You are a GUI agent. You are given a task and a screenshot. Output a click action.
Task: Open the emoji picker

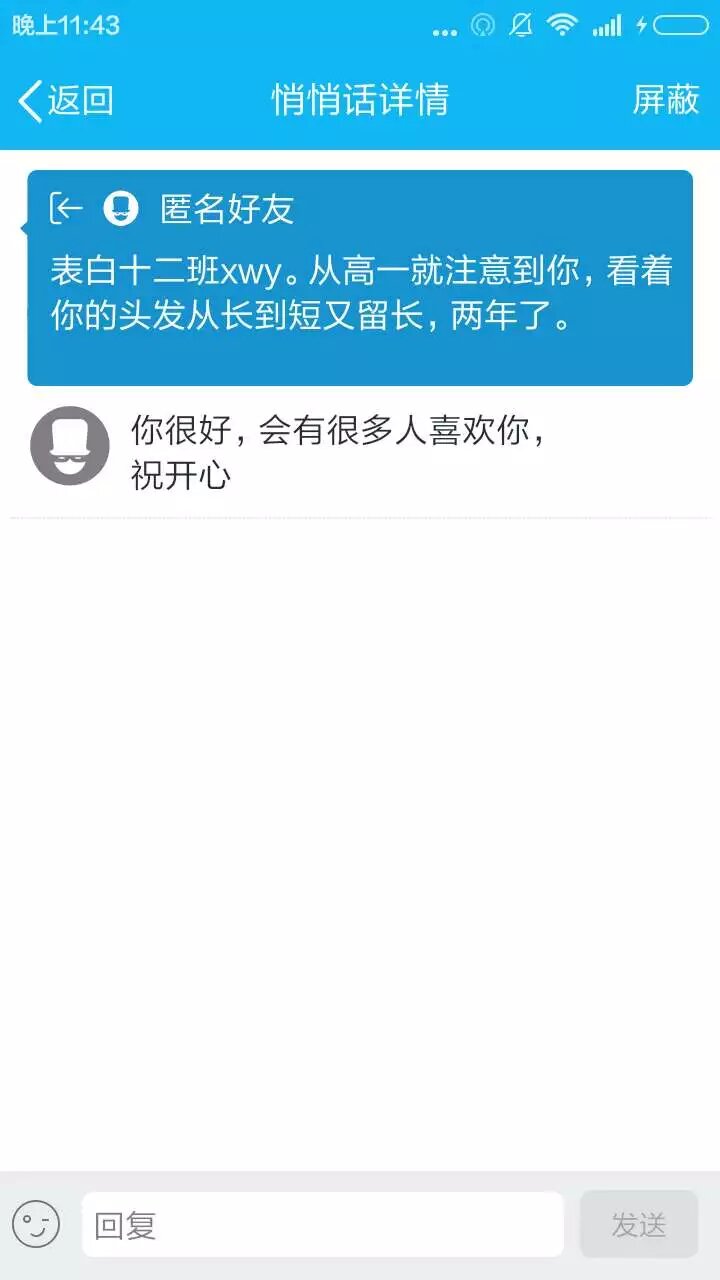click(x=36, y=1224)
